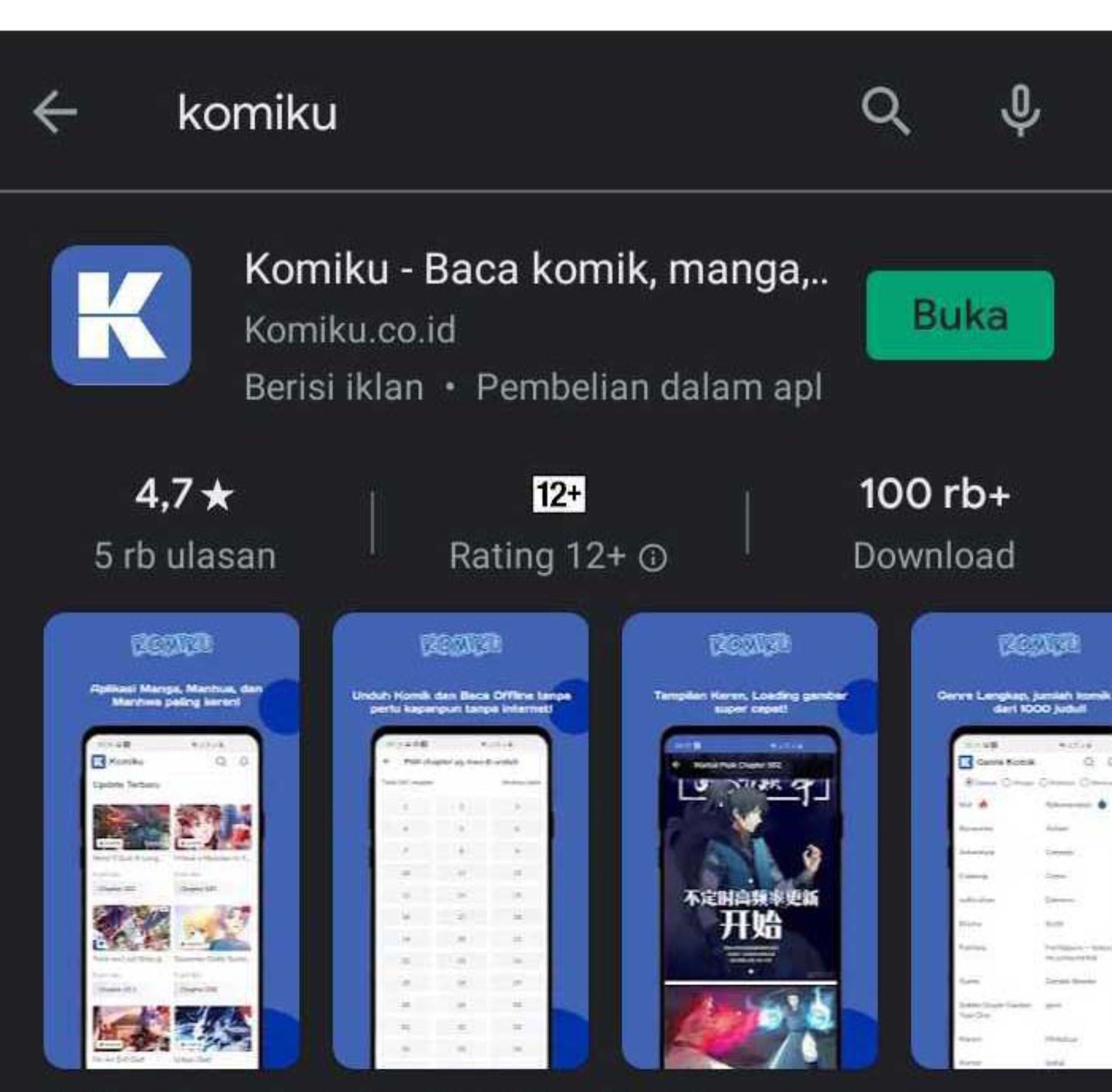Screen dimensions: 1112x1092
Task: Open the Komiku app listing details
Action: tap(535, 270)
